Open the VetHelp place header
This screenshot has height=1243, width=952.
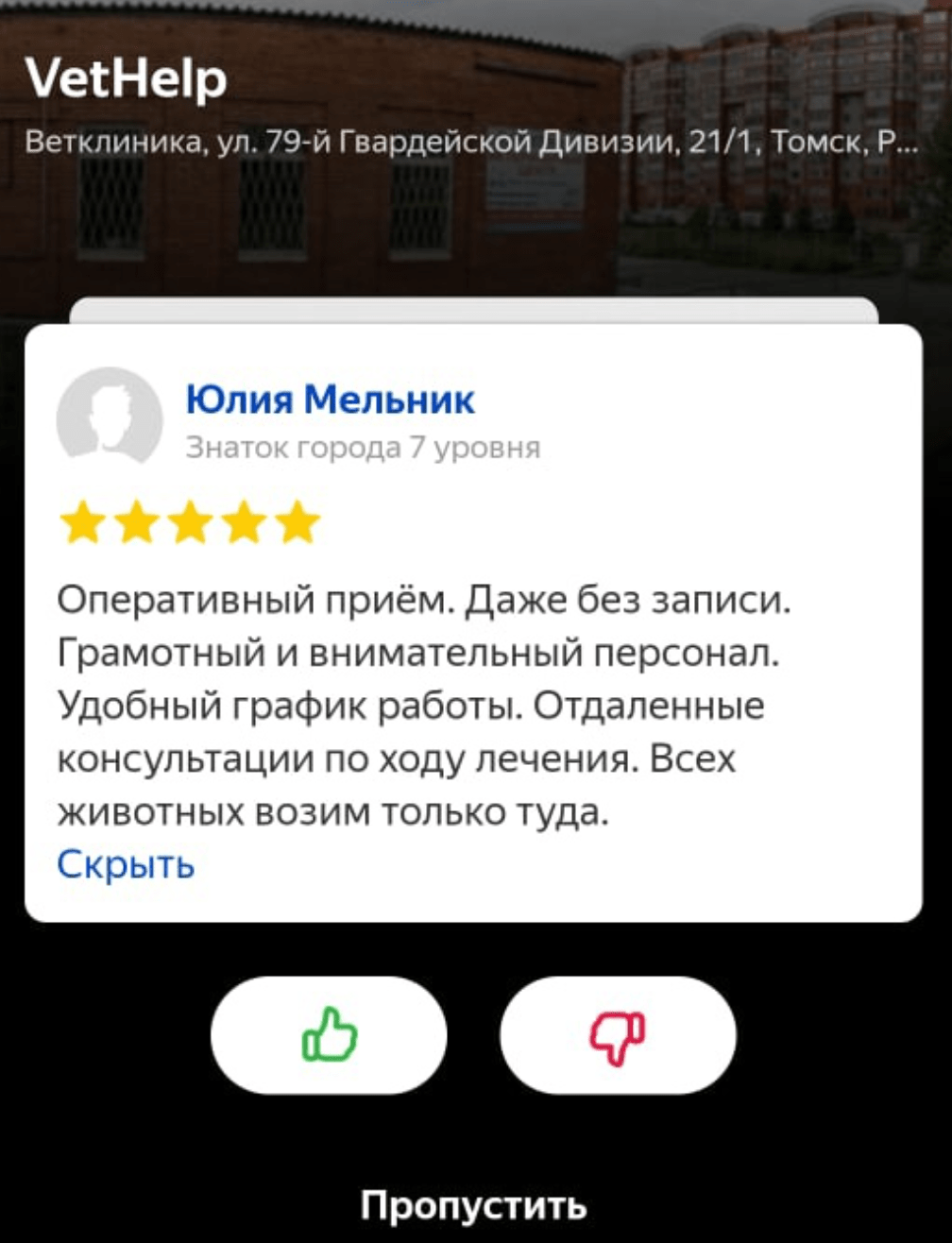(126, 79)
